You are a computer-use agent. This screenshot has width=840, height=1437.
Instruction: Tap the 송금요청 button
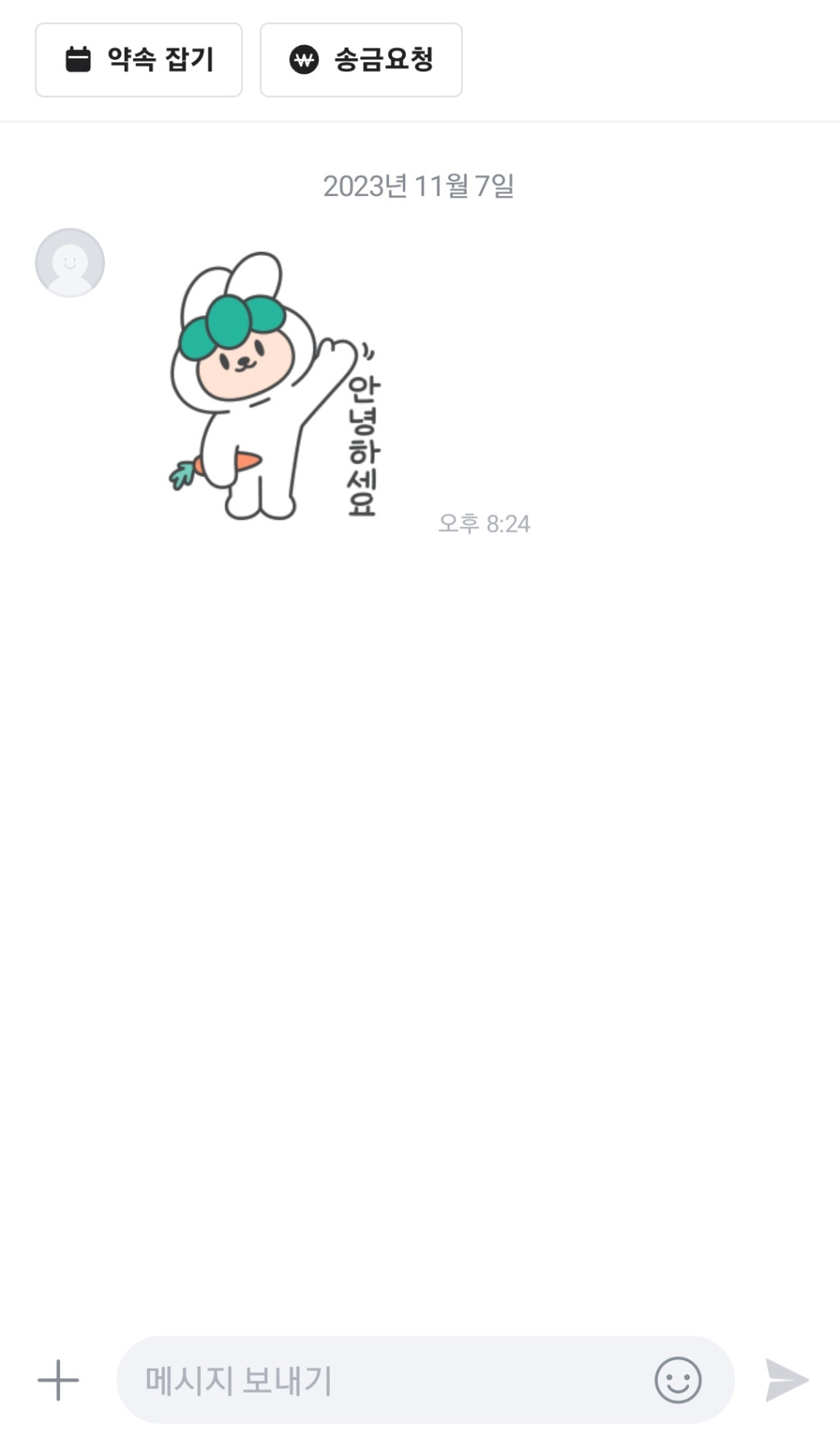361,60
